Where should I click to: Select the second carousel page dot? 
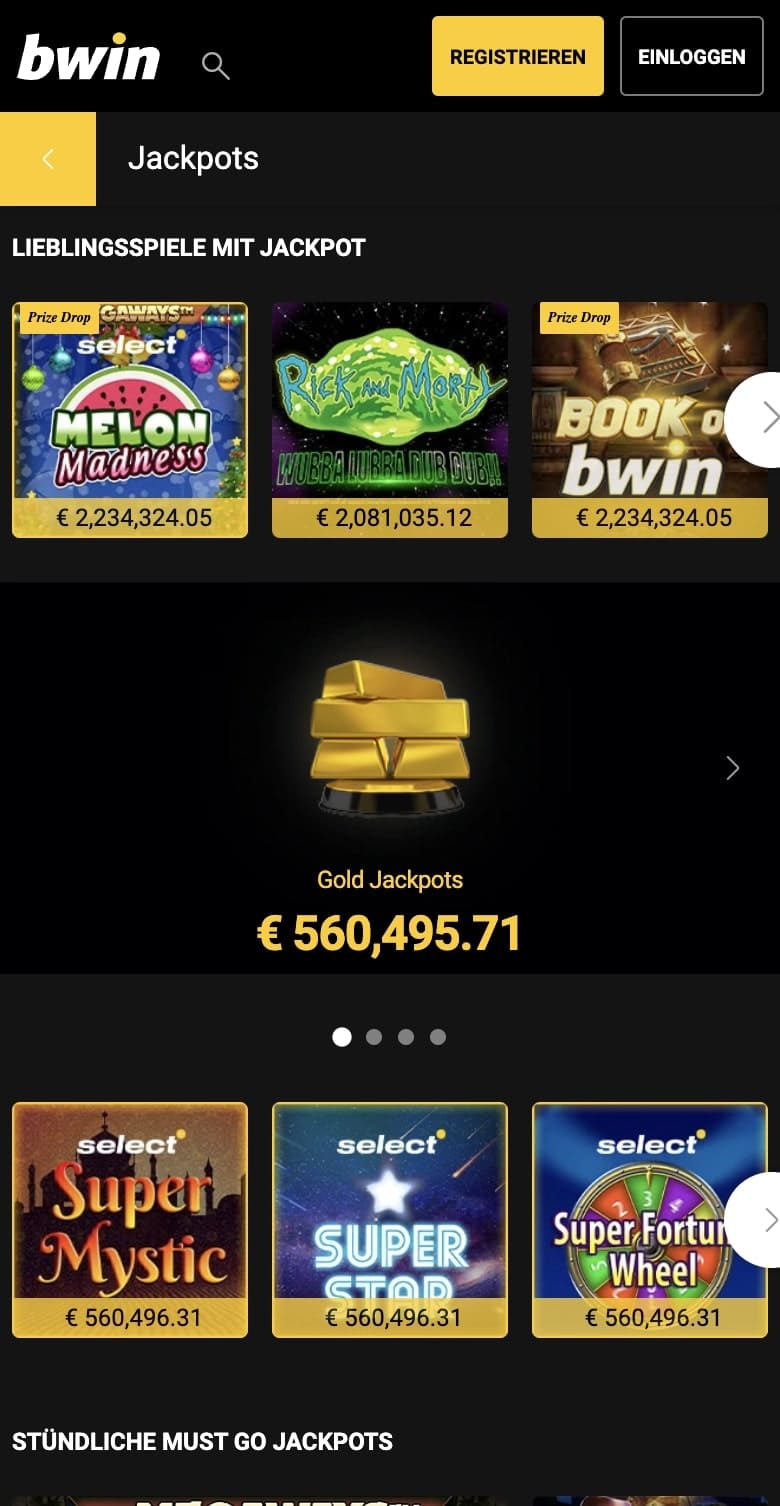374,1037
